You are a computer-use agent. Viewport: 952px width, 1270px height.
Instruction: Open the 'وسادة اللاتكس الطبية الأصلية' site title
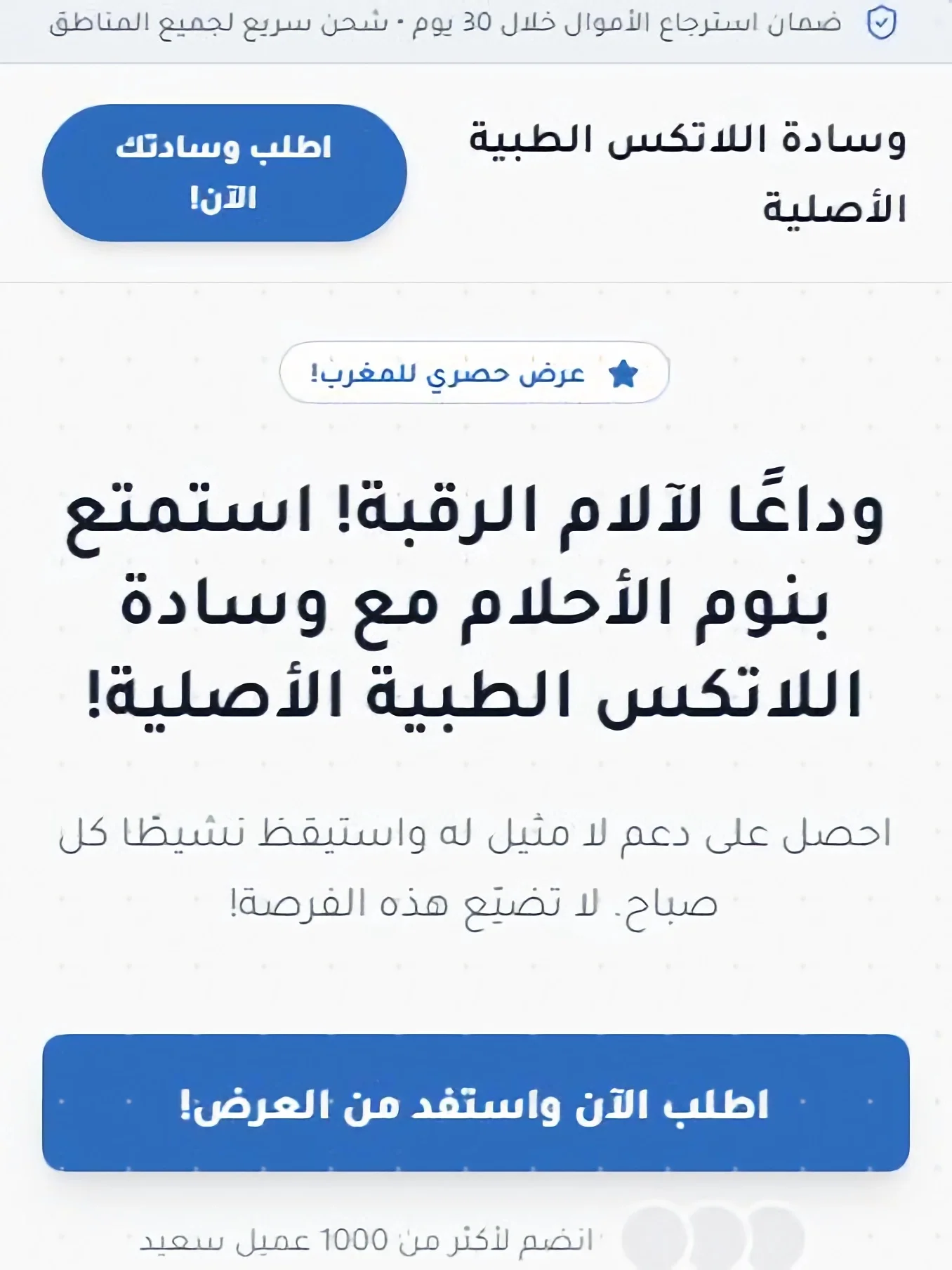click(x=687, y=173)
